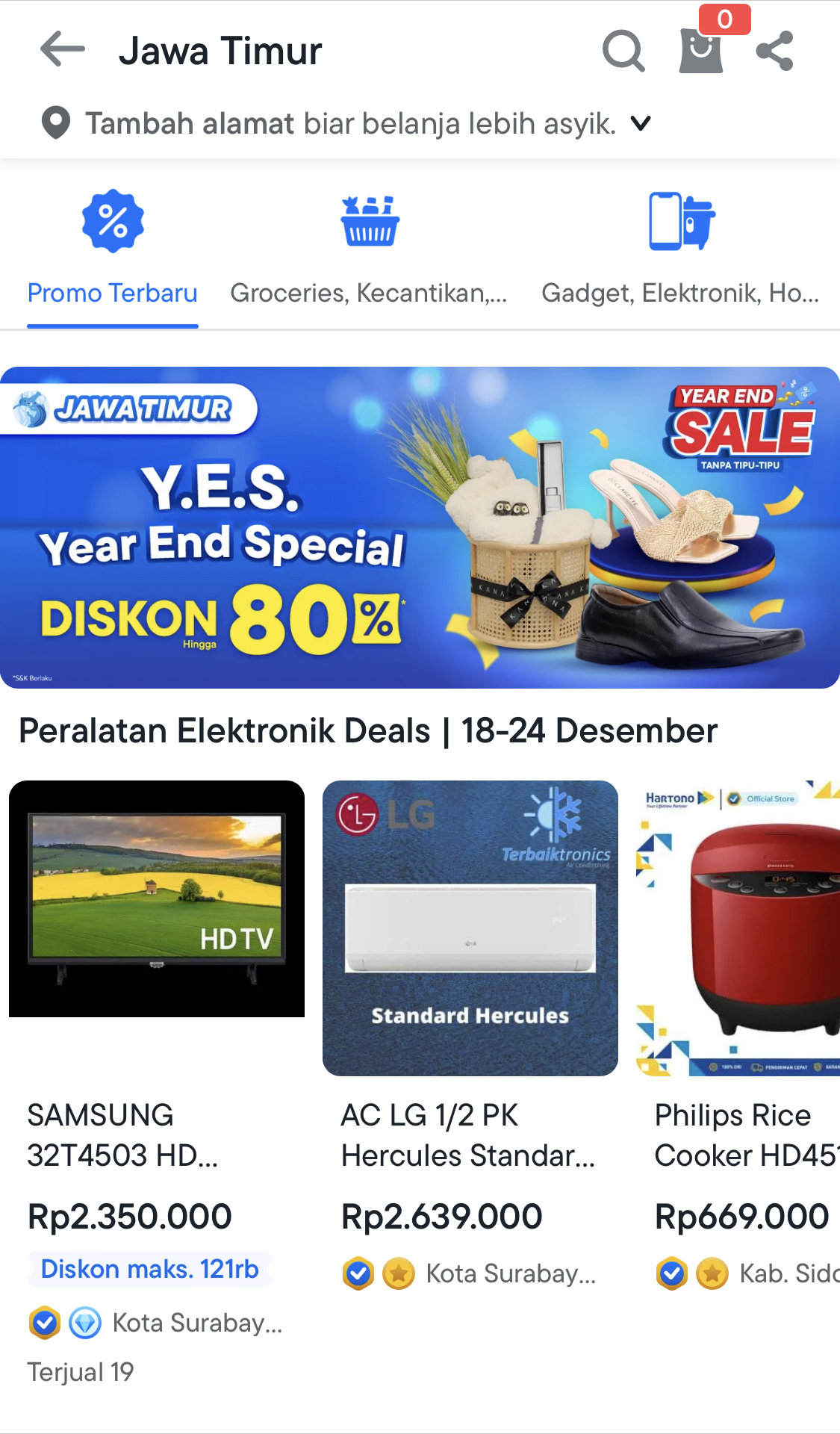This screenshot has height=1434, width=840.
Task: Open the AC LG 1/2 PK Hercules product
Action: click(470, 971)
